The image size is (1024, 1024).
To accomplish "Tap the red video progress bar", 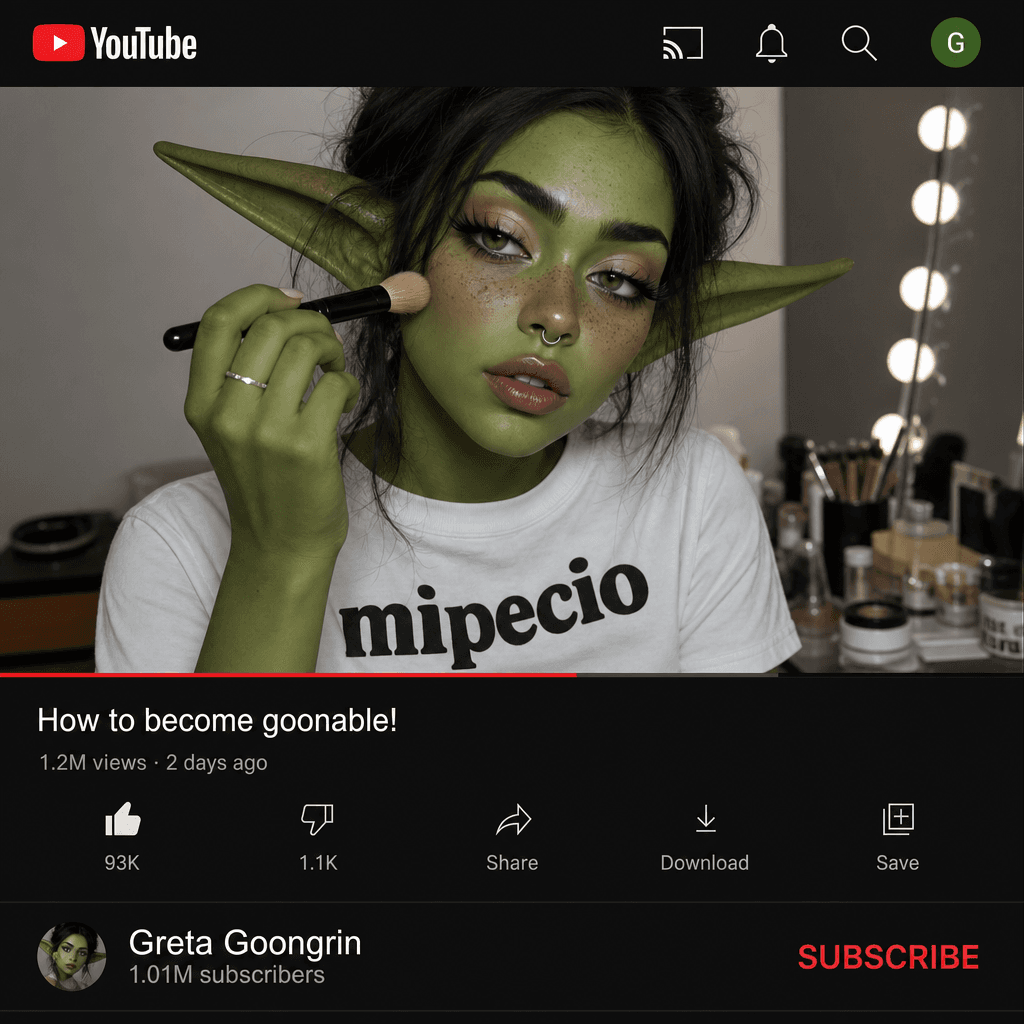I will tap(288, 675).
